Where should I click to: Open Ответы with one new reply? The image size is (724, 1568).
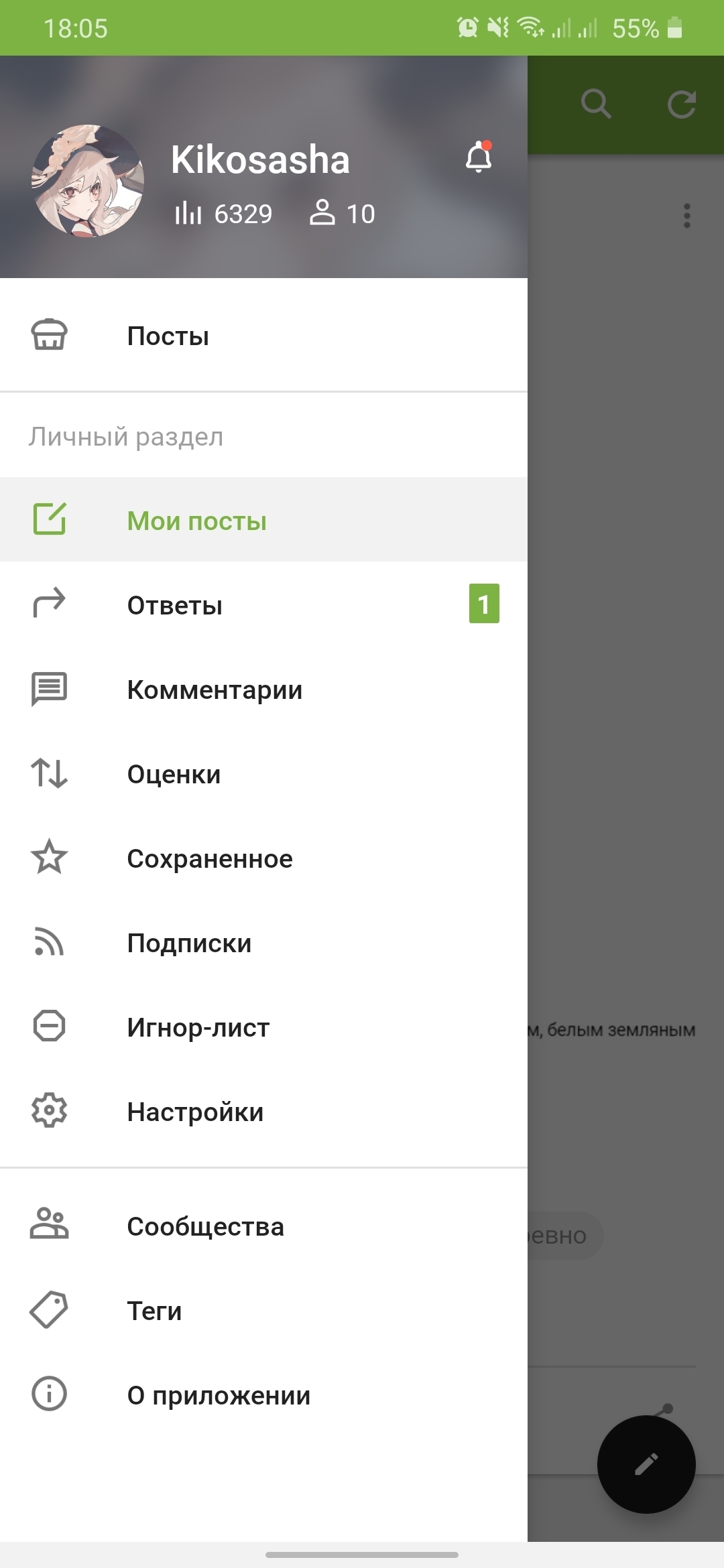(x=263, y=604)
